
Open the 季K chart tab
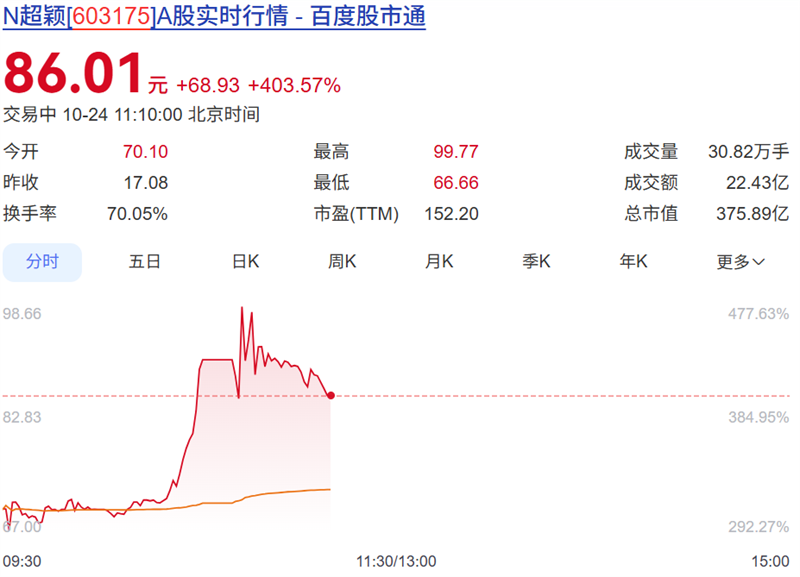coord(537,262)
